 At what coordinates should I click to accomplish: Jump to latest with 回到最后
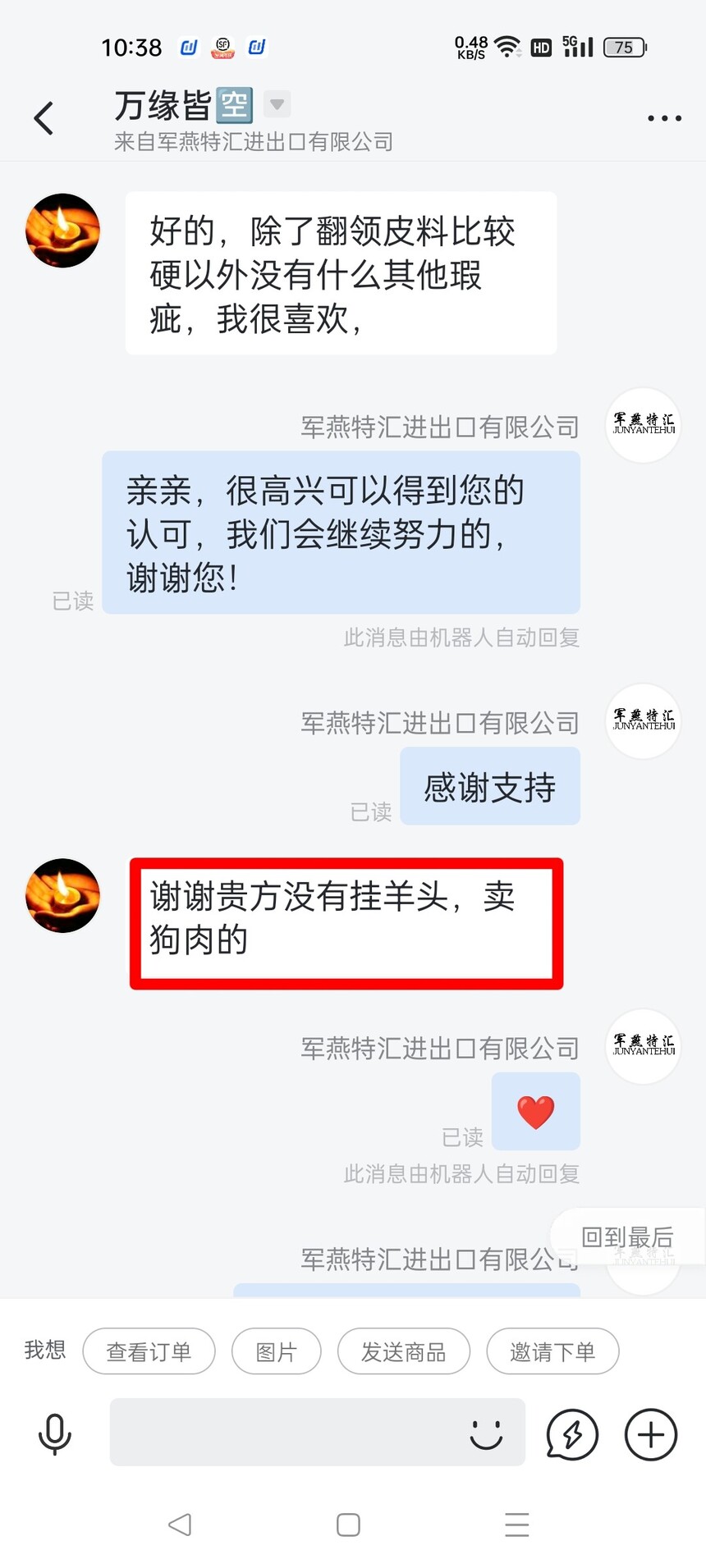pos(627,1237)
